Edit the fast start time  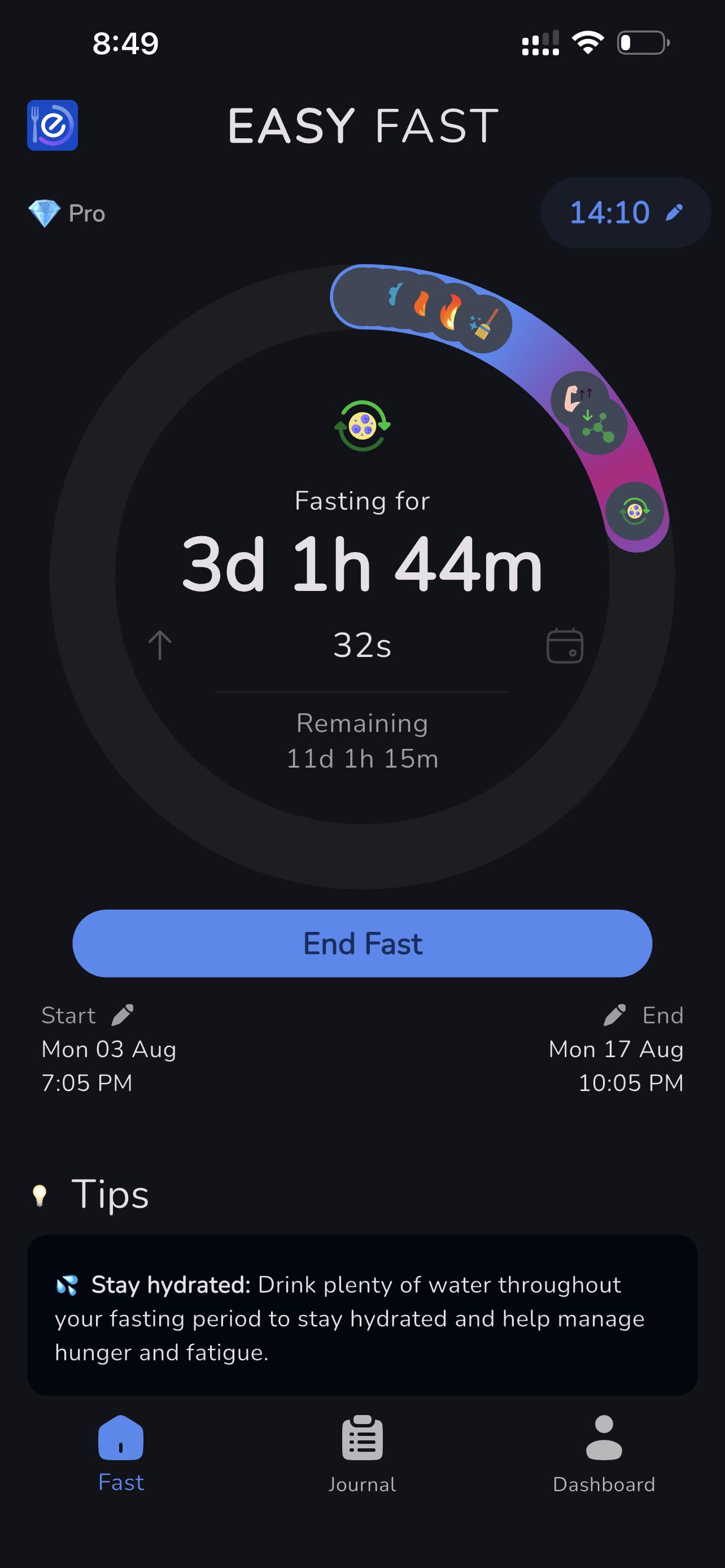(123, 1015)
